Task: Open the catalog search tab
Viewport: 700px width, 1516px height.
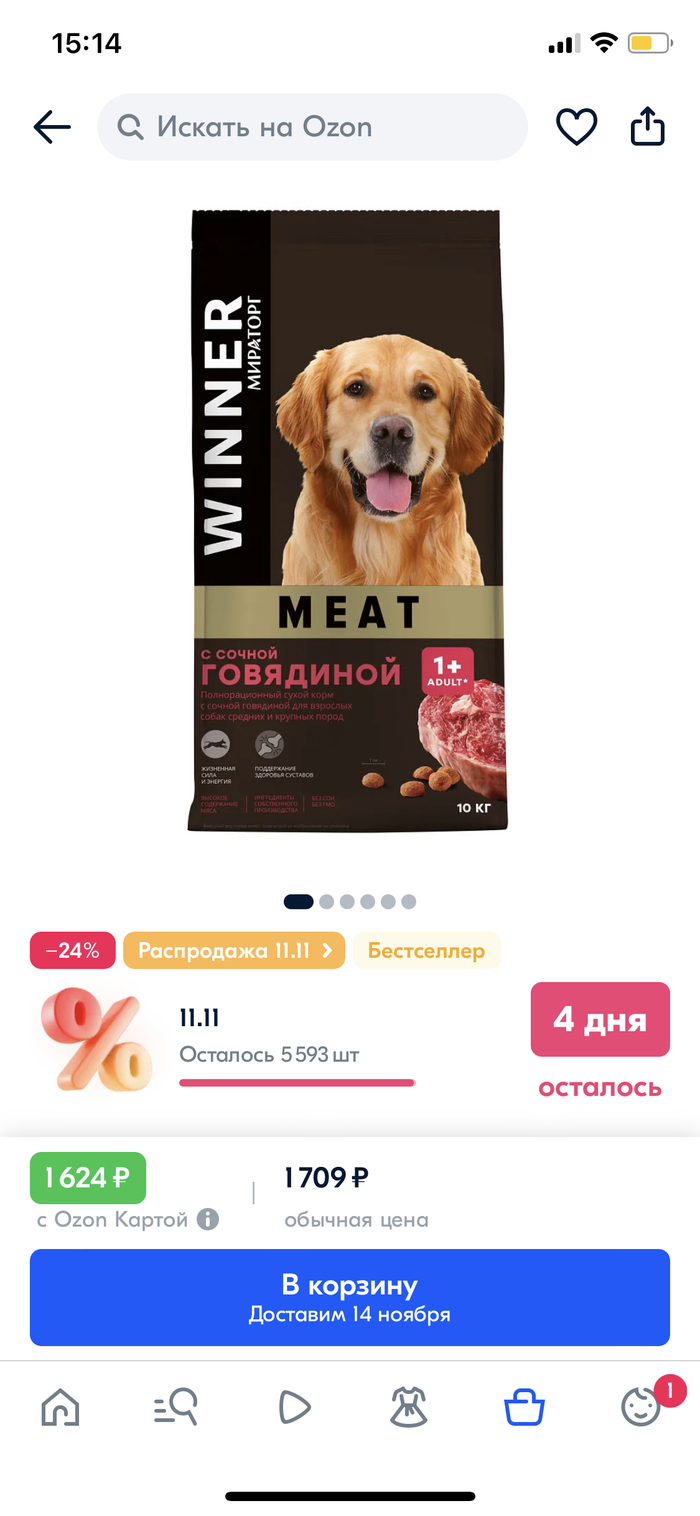Action: click(x=176, y=1408)
